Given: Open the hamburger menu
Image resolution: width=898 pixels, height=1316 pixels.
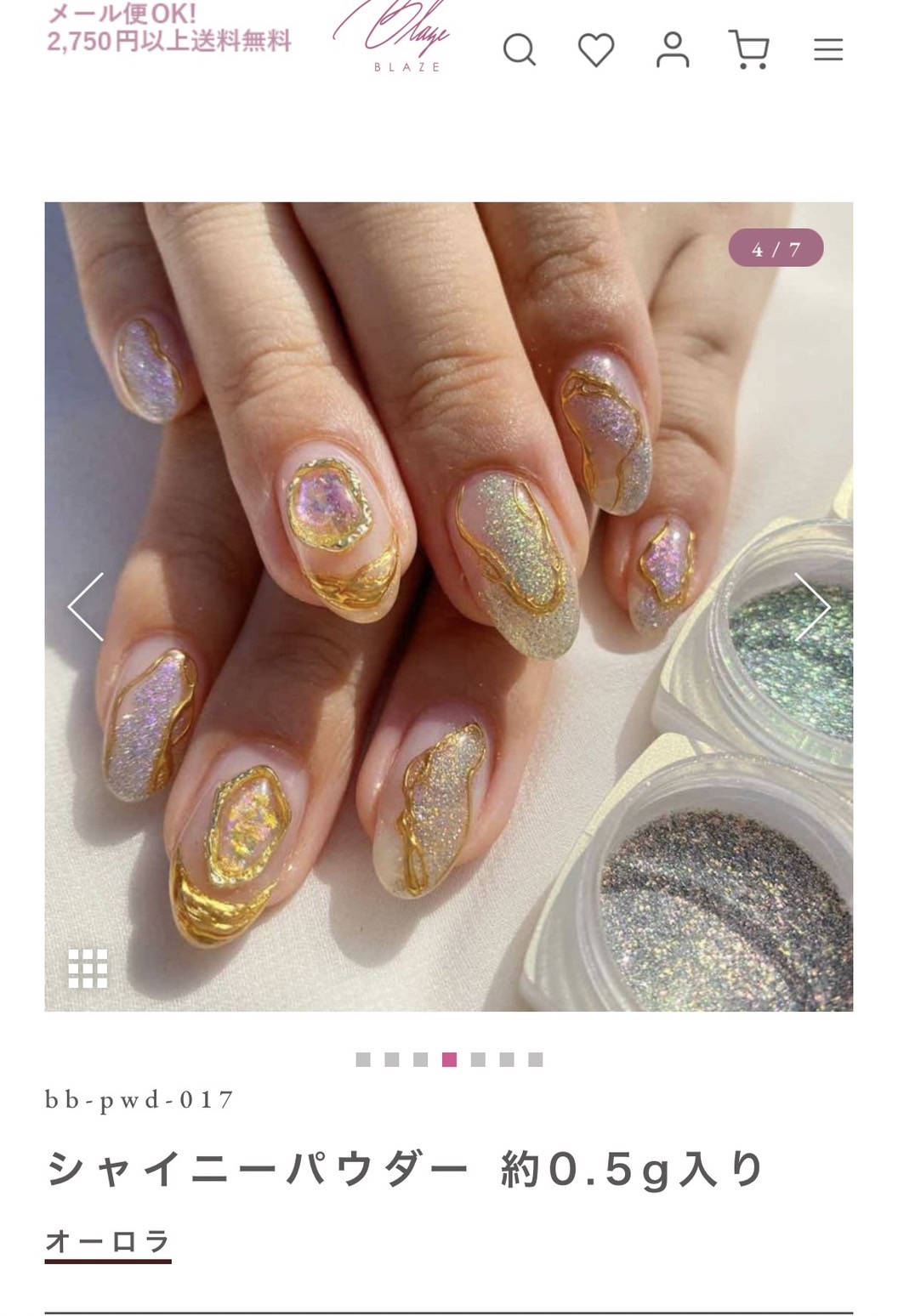Looking at the screenshot, I should [x=827, y=49].
